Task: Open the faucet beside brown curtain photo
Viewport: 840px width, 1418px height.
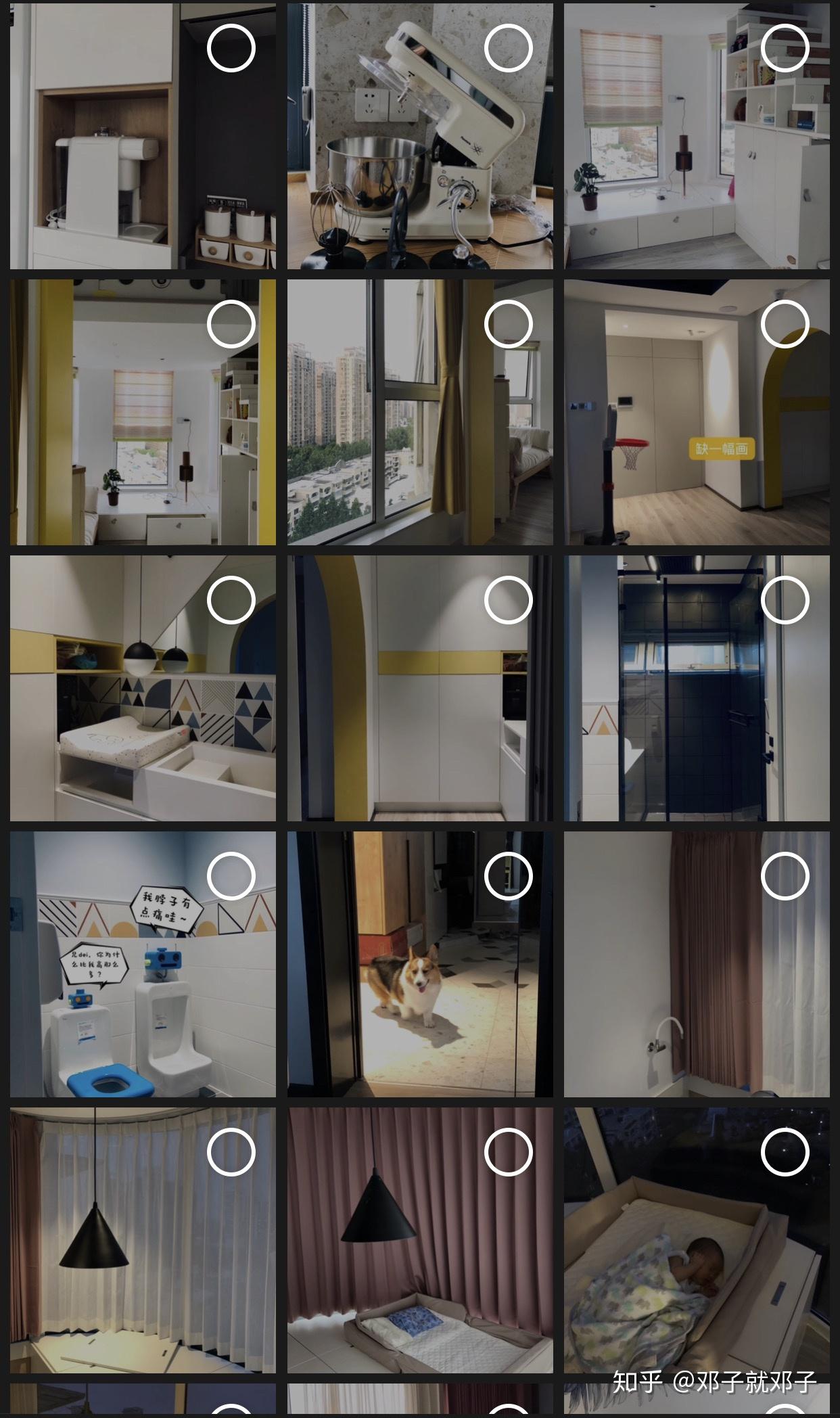Action: pos(697,964)
